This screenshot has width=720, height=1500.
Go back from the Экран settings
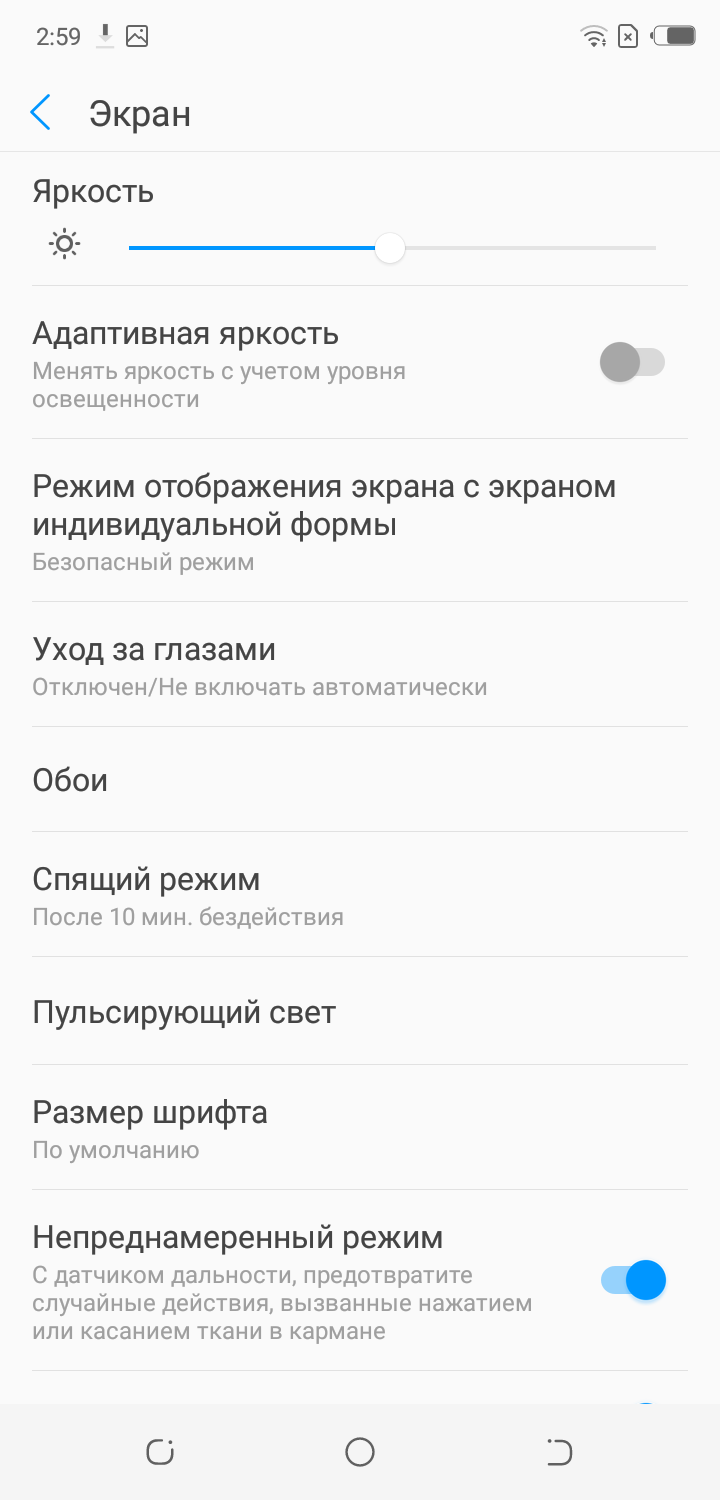[41, 114]
